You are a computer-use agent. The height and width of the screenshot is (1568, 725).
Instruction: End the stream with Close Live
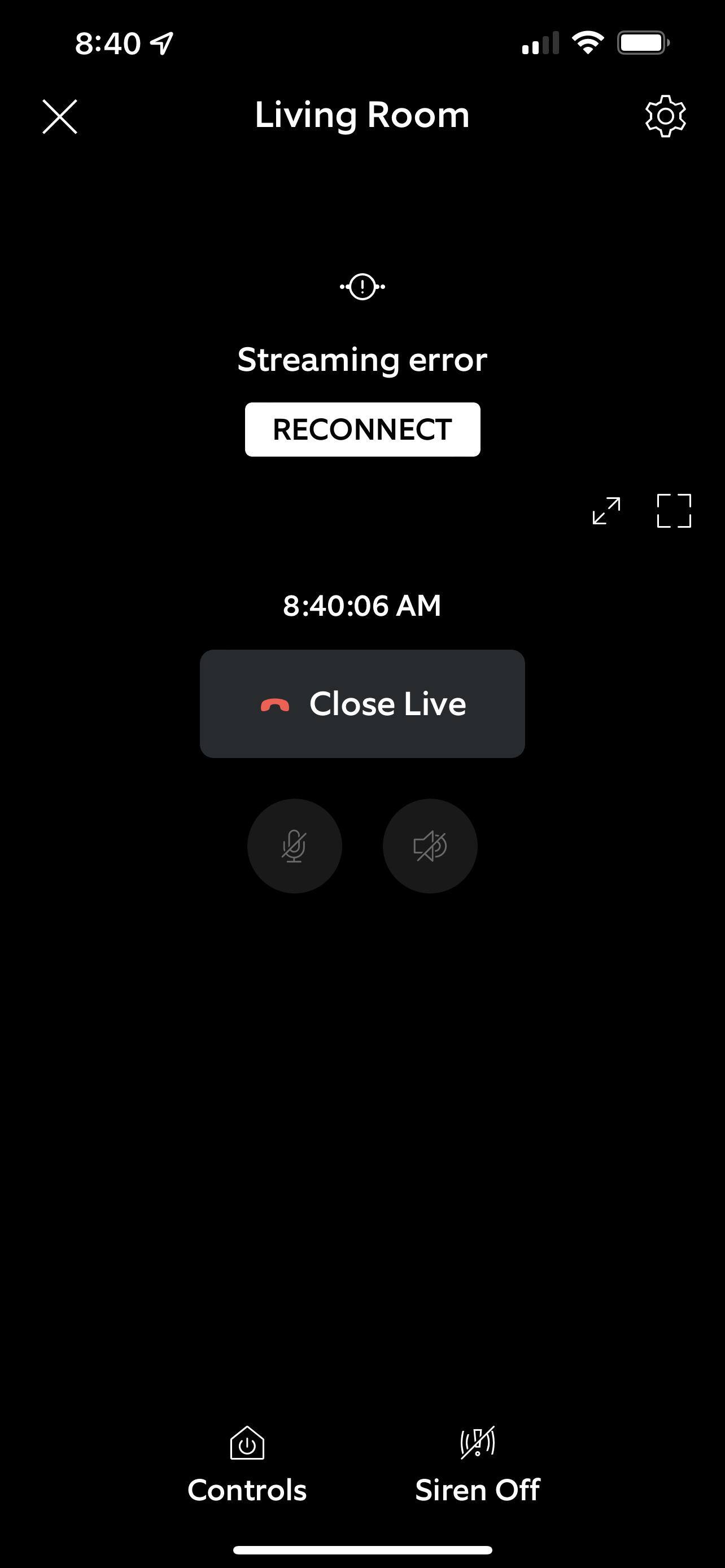point(362,704)
